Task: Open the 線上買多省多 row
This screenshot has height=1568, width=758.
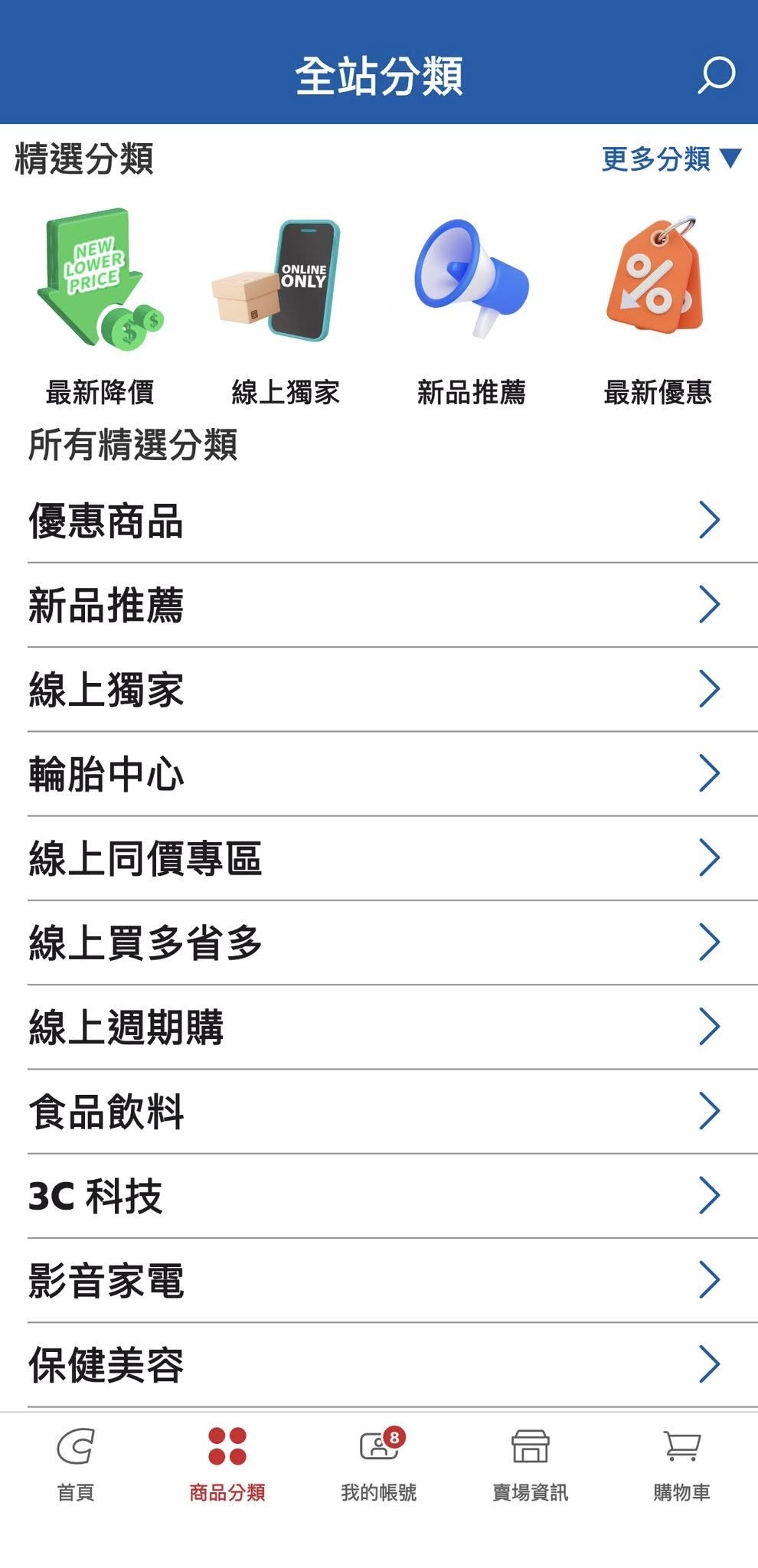Action: click(375, 942)
